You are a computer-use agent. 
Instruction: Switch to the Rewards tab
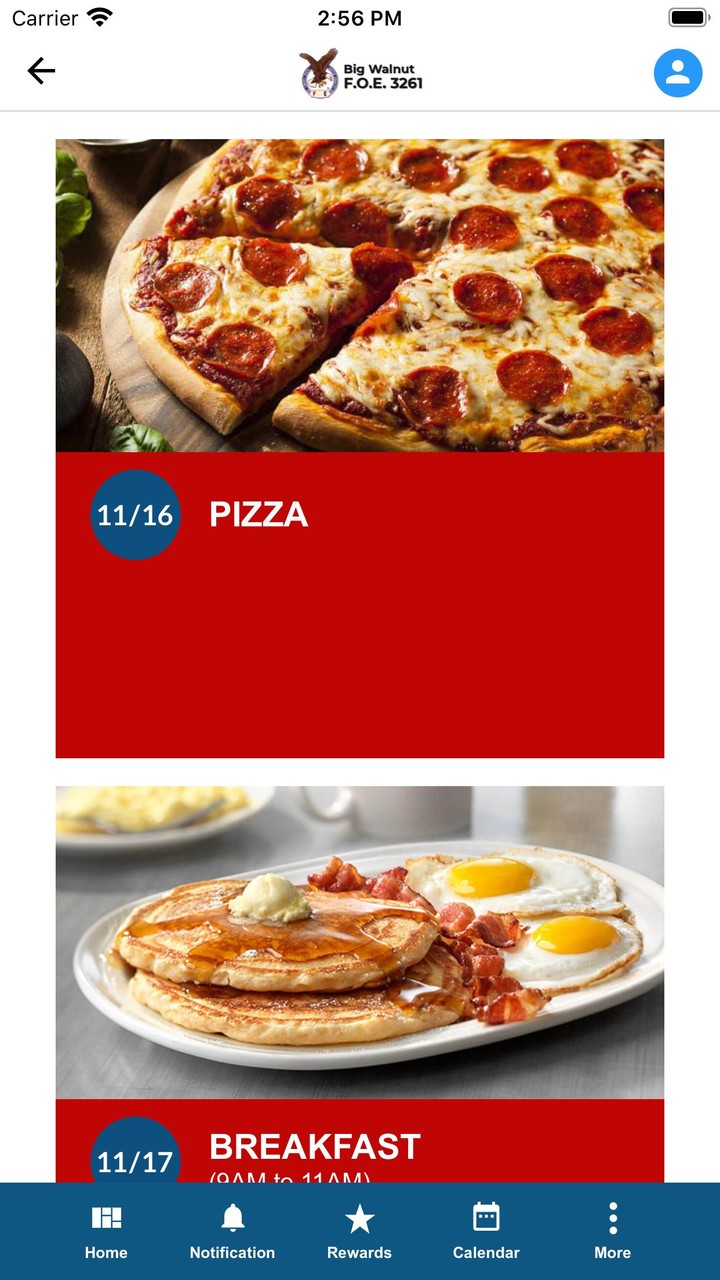pos(359,1231)
